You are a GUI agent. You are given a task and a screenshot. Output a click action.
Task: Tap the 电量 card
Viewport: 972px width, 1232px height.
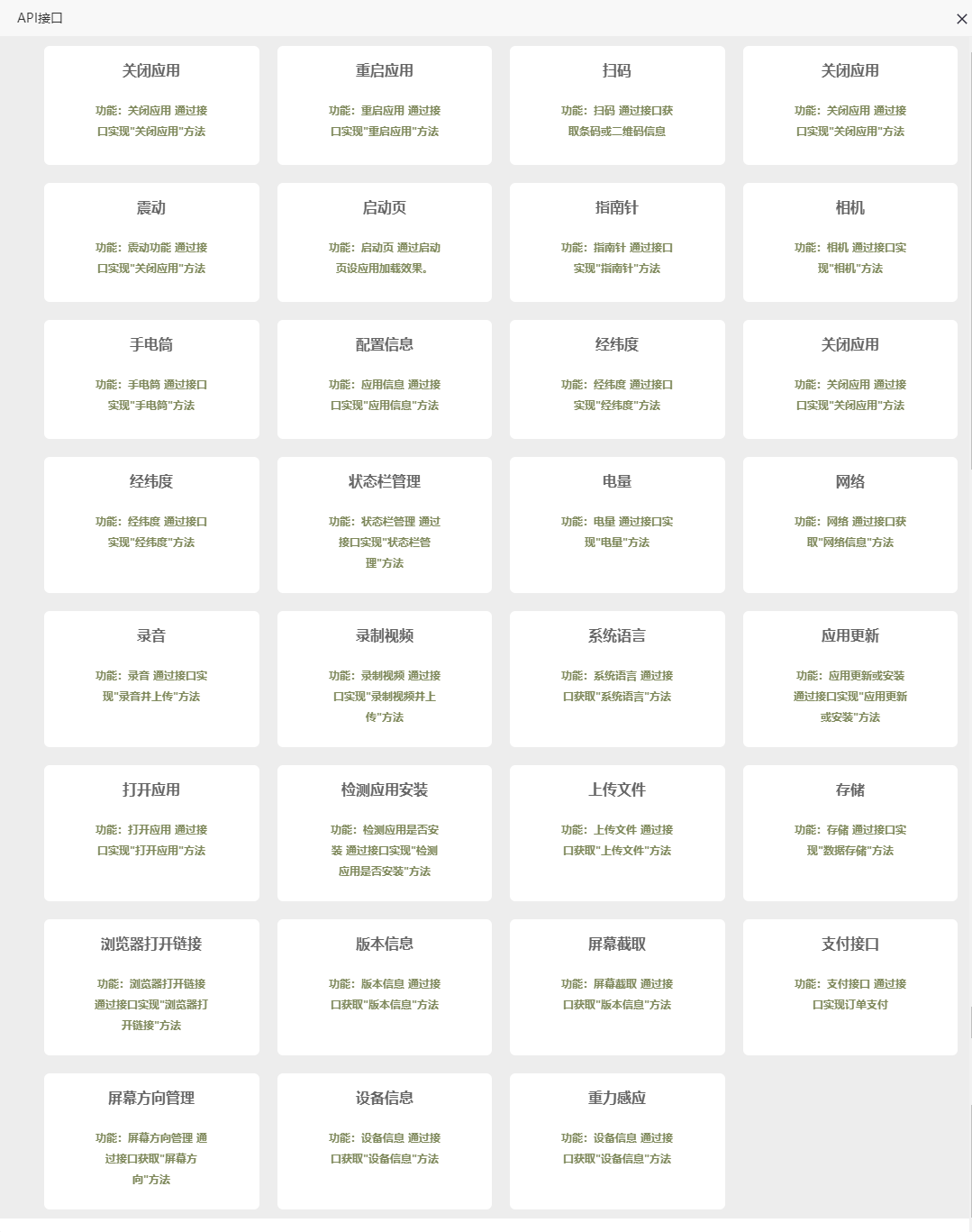coord(617,524)
